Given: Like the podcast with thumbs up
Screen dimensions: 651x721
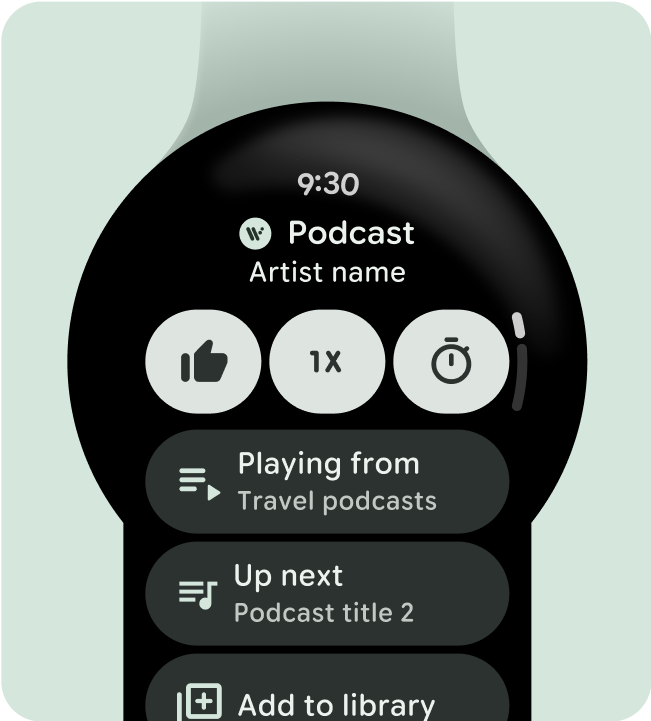Looking at the screenshot, I should tap(204, 362).
